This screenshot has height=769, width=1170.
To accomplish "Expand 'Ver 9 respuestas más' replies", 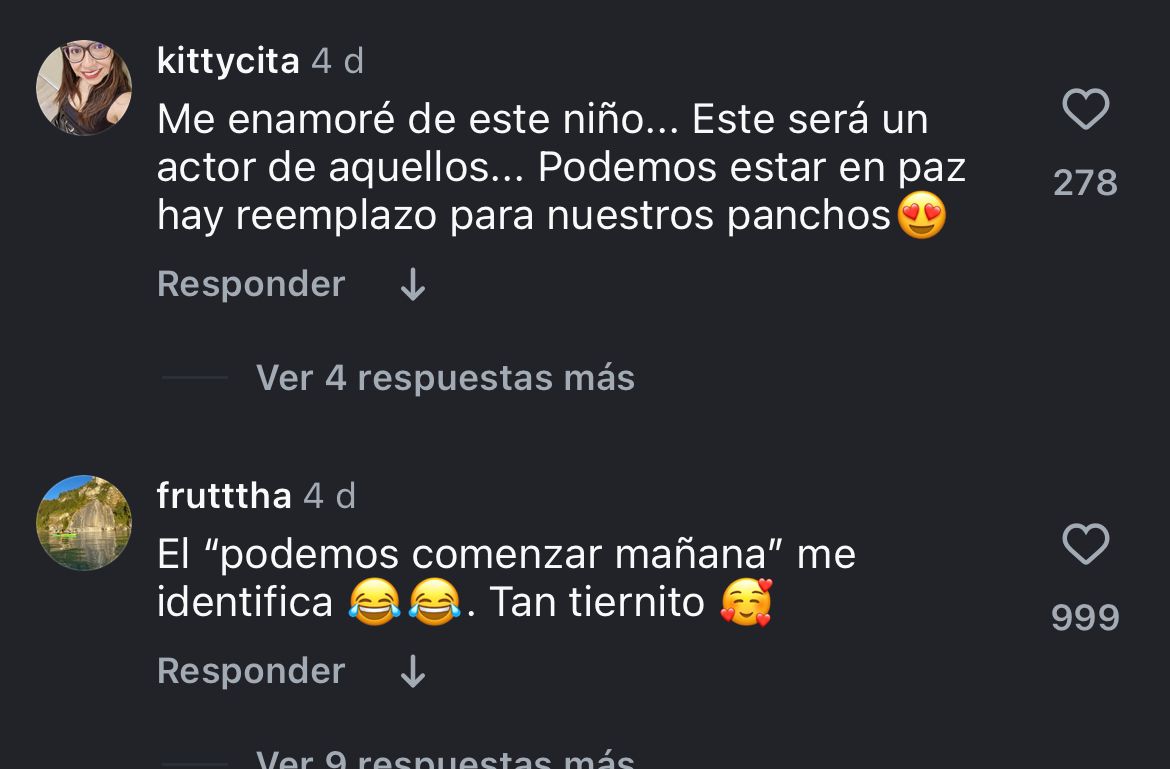I will 445,758.
